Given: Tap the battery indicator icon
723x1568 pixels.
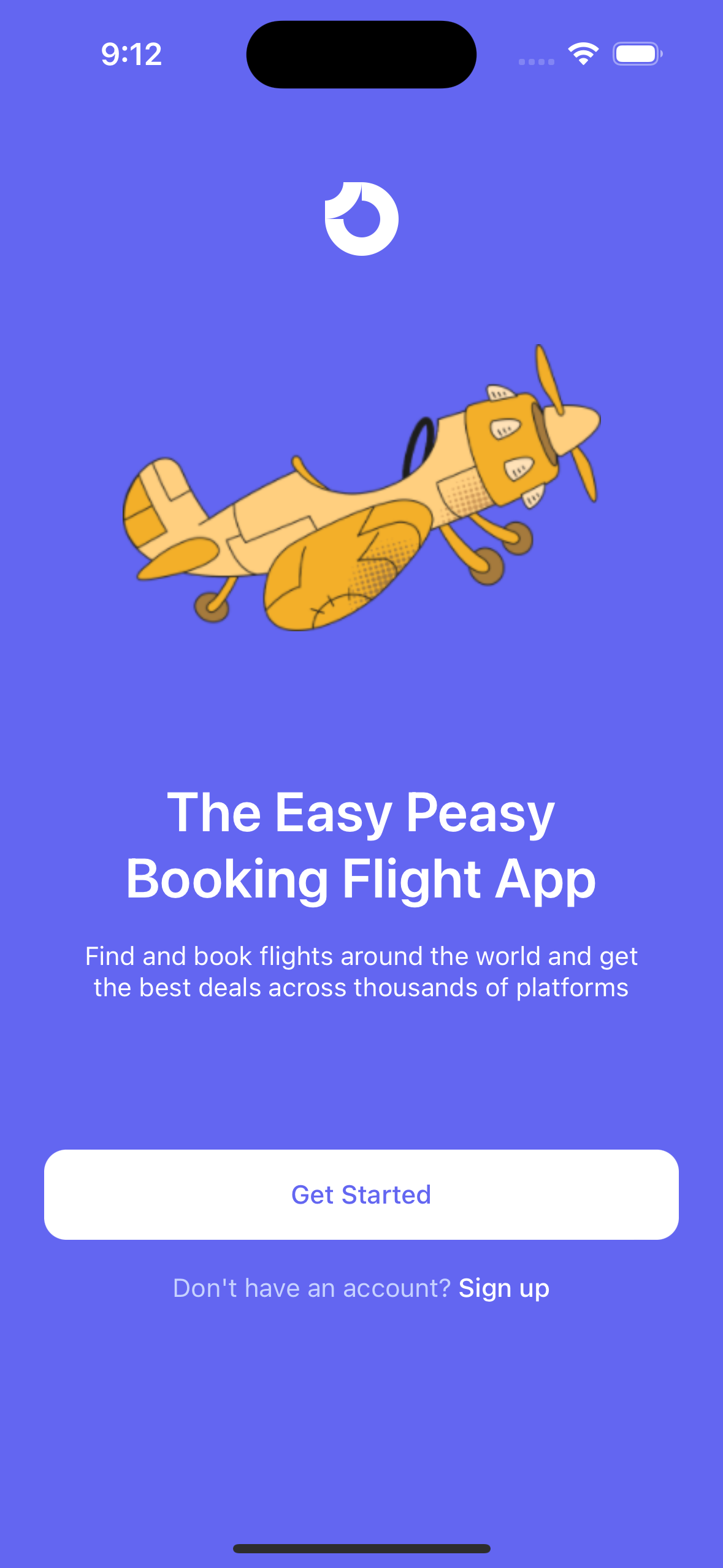Looking at the screenshot, I should [635, 54].
